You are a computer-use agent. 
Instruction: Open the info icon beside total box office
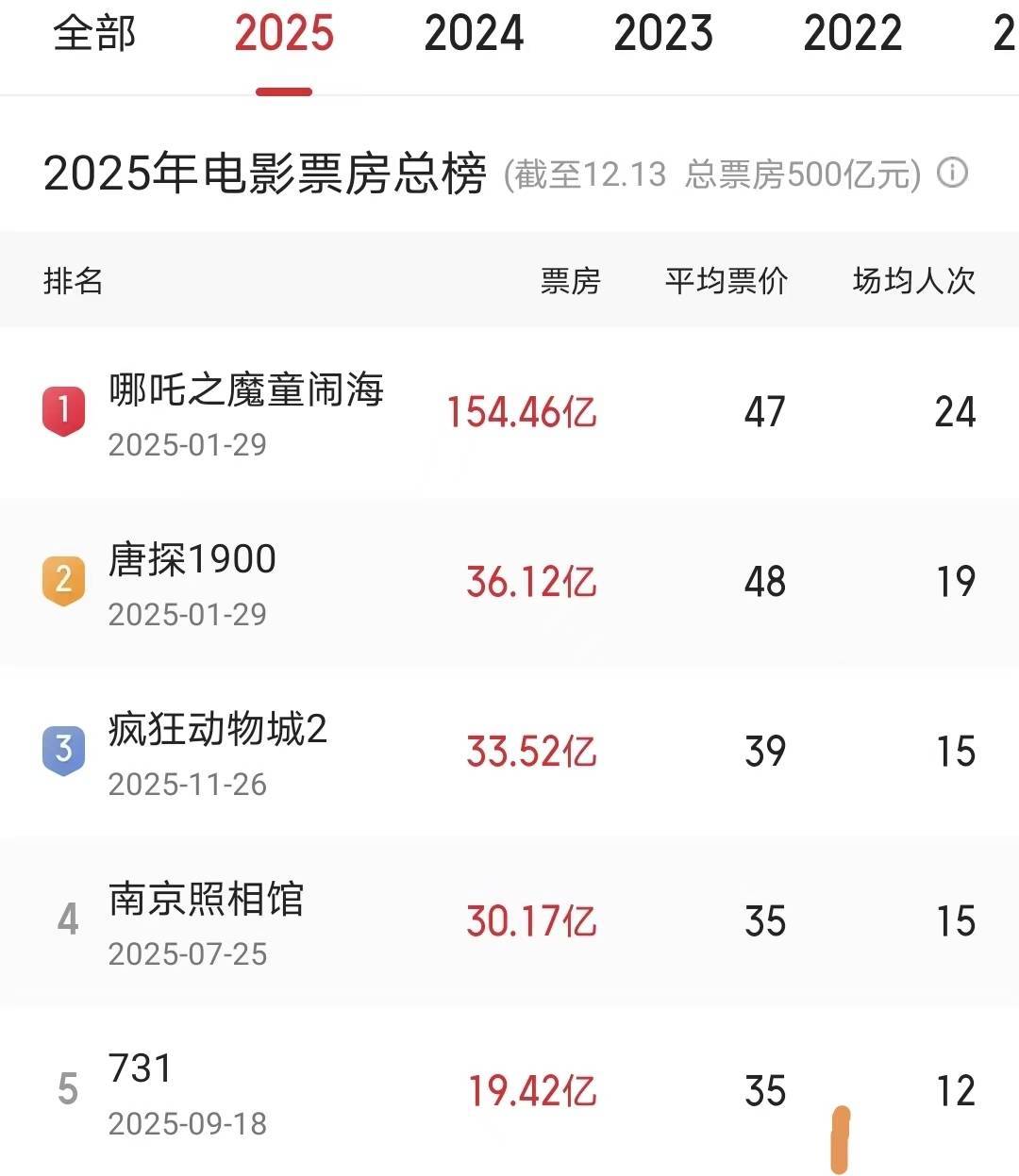pos(953,174)
